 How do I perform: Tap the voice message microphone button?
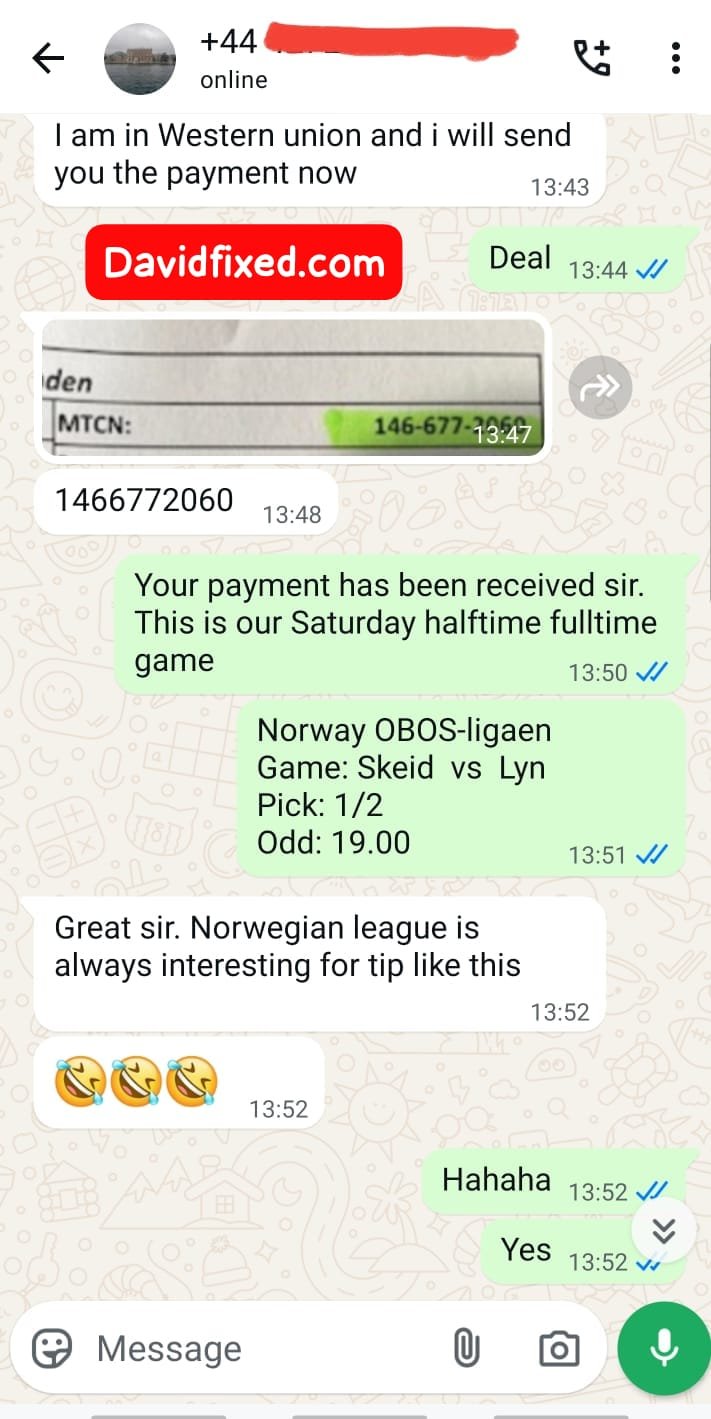coord(664,1349)
